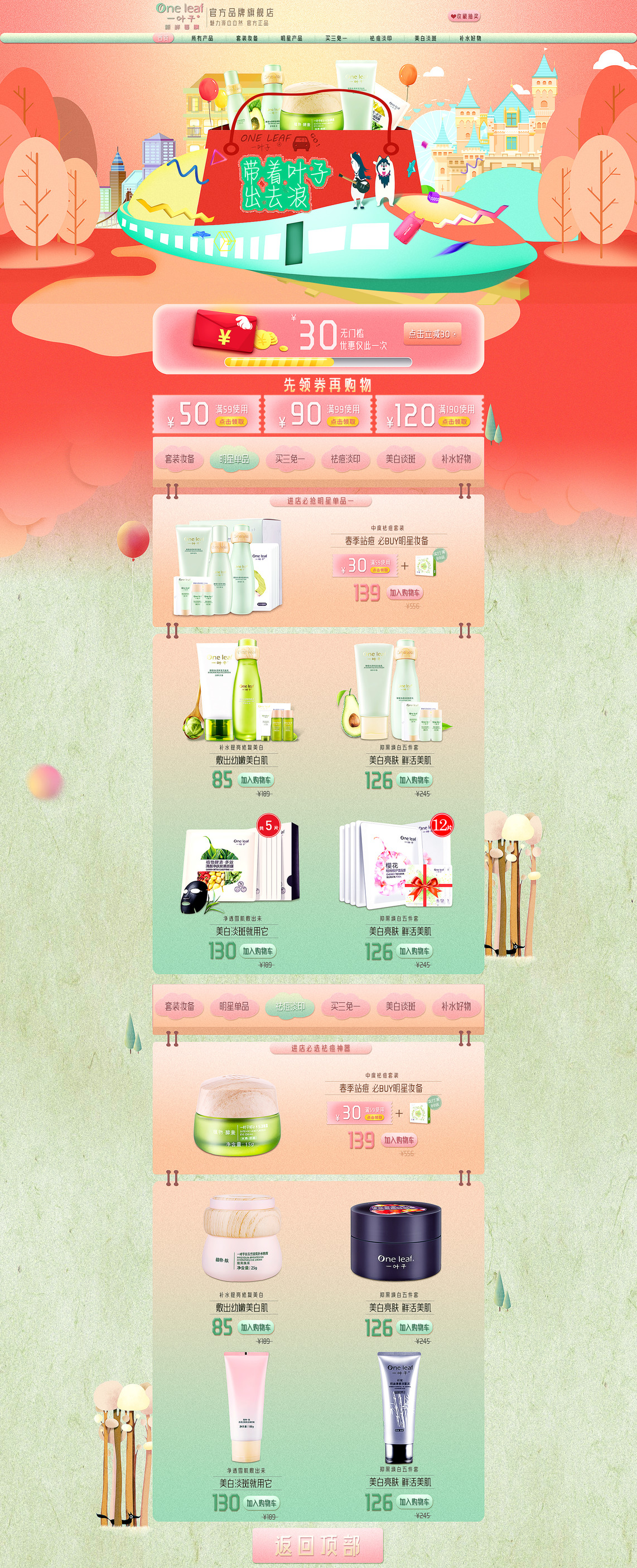Tap the 收藏抽奖 favorite button

pos(465,16)
